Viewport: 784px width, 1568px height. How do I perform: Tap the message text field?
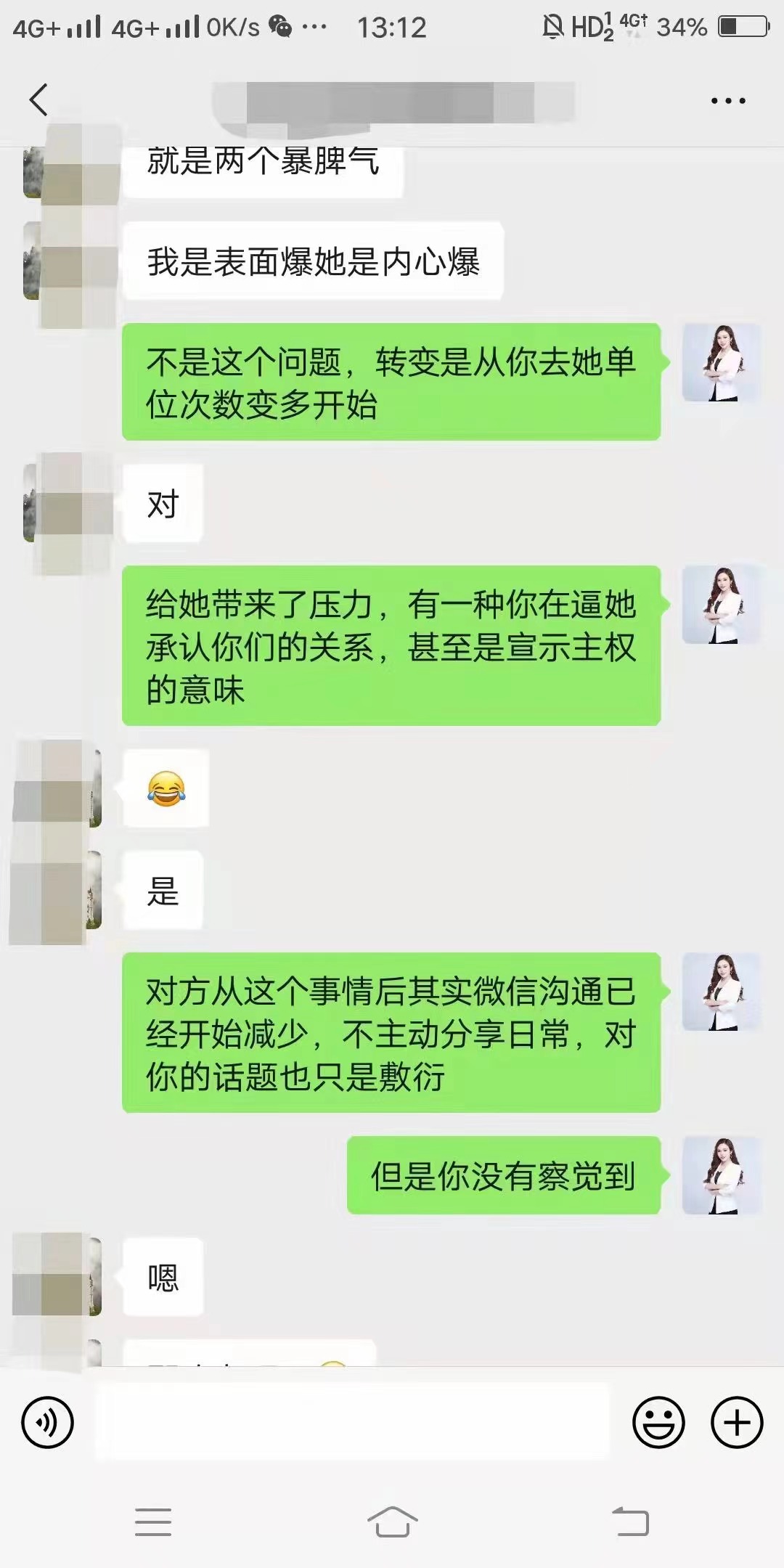point(352,1422)
